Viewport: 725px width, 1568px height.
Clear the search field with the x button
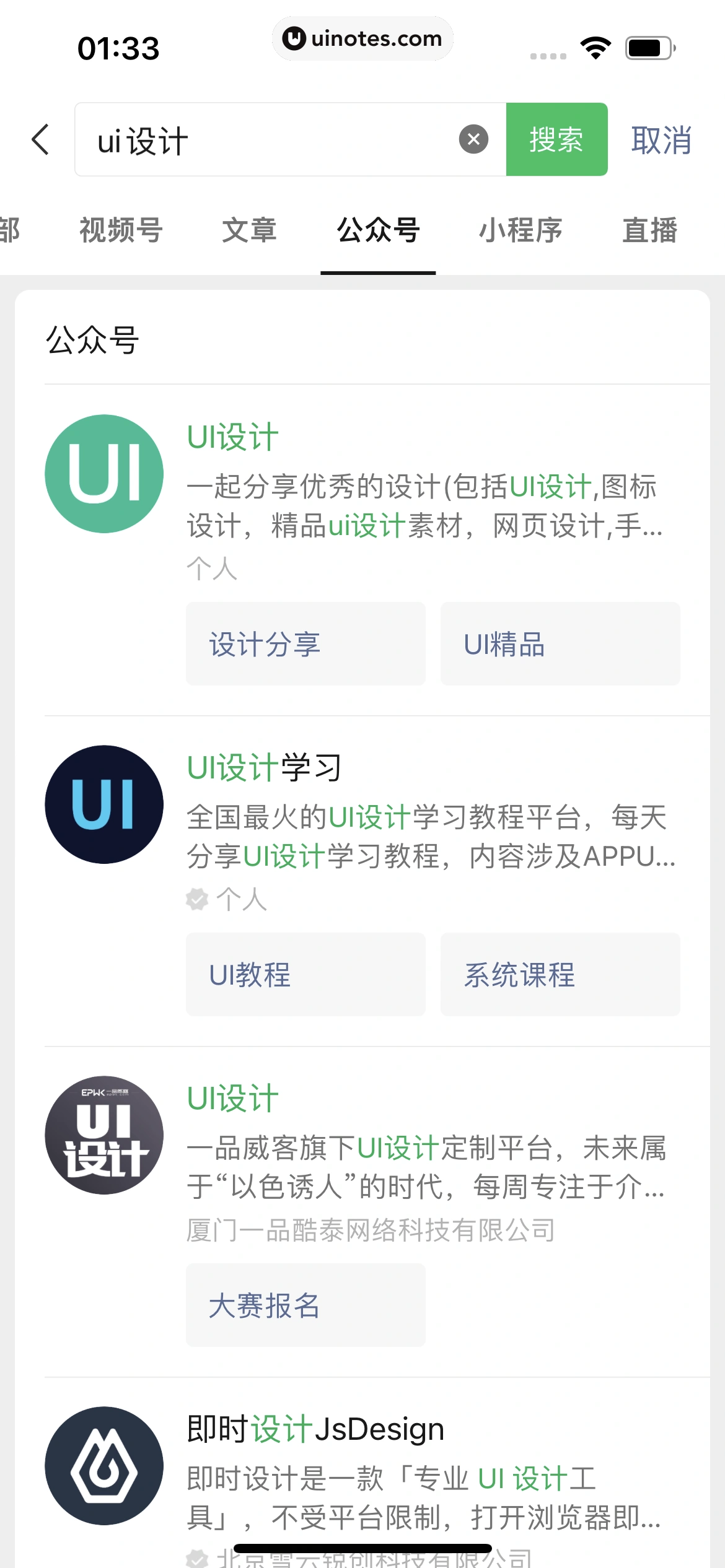(x=473, y=137)
